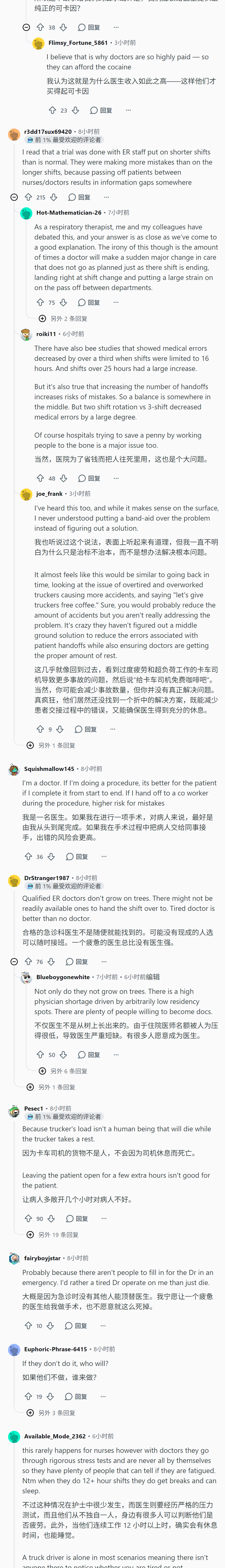The width and height of the screenshot is (225, 1568).
Task: Open r3dd17sux69420's profile
Action: point(48,131)
